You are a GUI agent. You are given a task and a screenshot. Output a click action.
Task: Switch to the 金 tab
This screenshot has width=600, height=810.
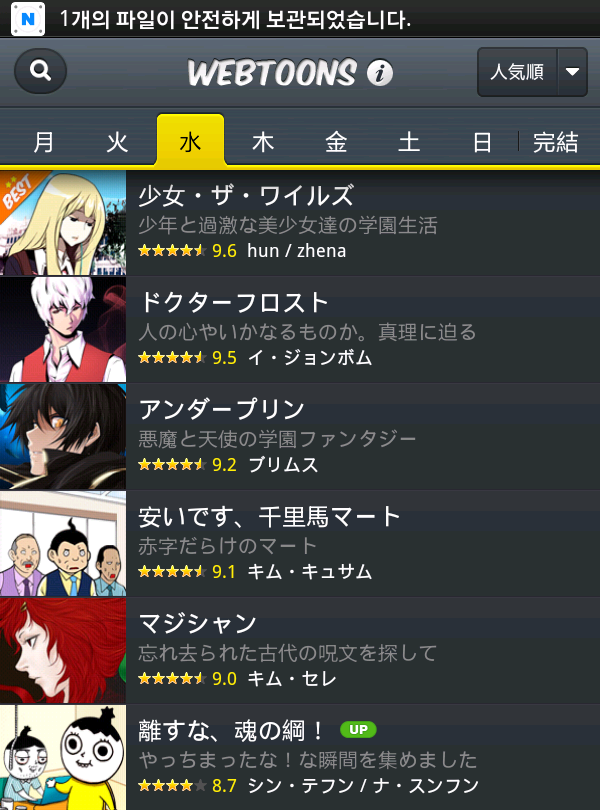coord(336,142)
